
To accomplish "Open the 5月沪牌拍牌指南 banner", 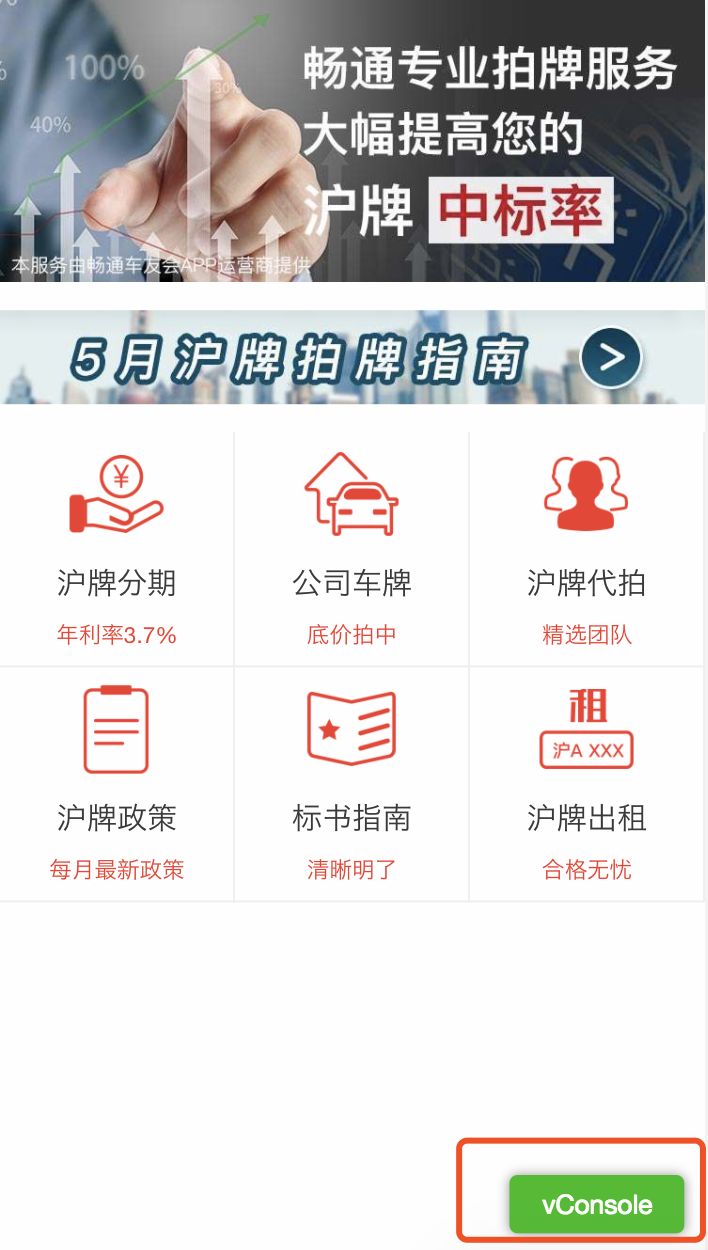I will pos(352,357).
